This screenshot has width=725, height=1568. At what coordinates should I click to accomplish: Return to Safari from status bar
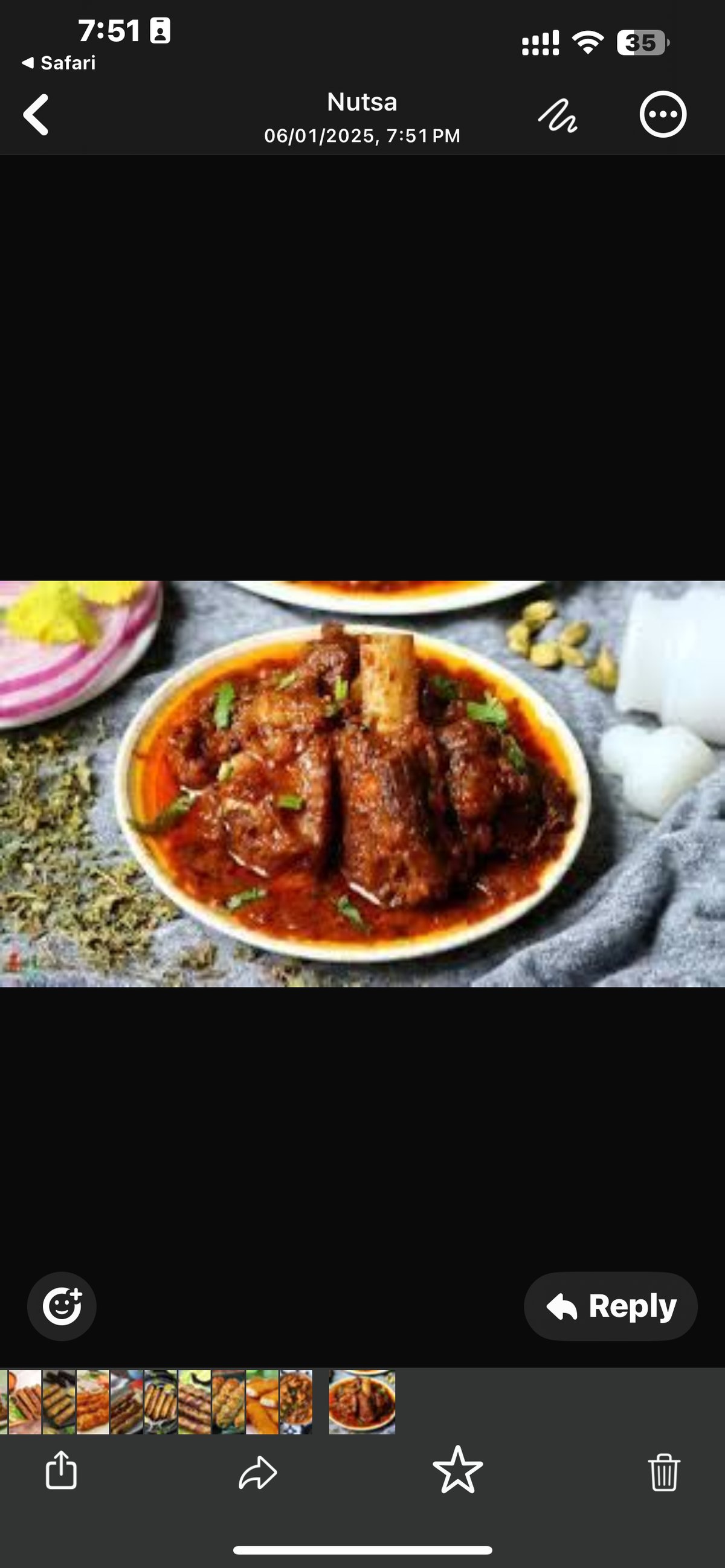coord(59,63)
